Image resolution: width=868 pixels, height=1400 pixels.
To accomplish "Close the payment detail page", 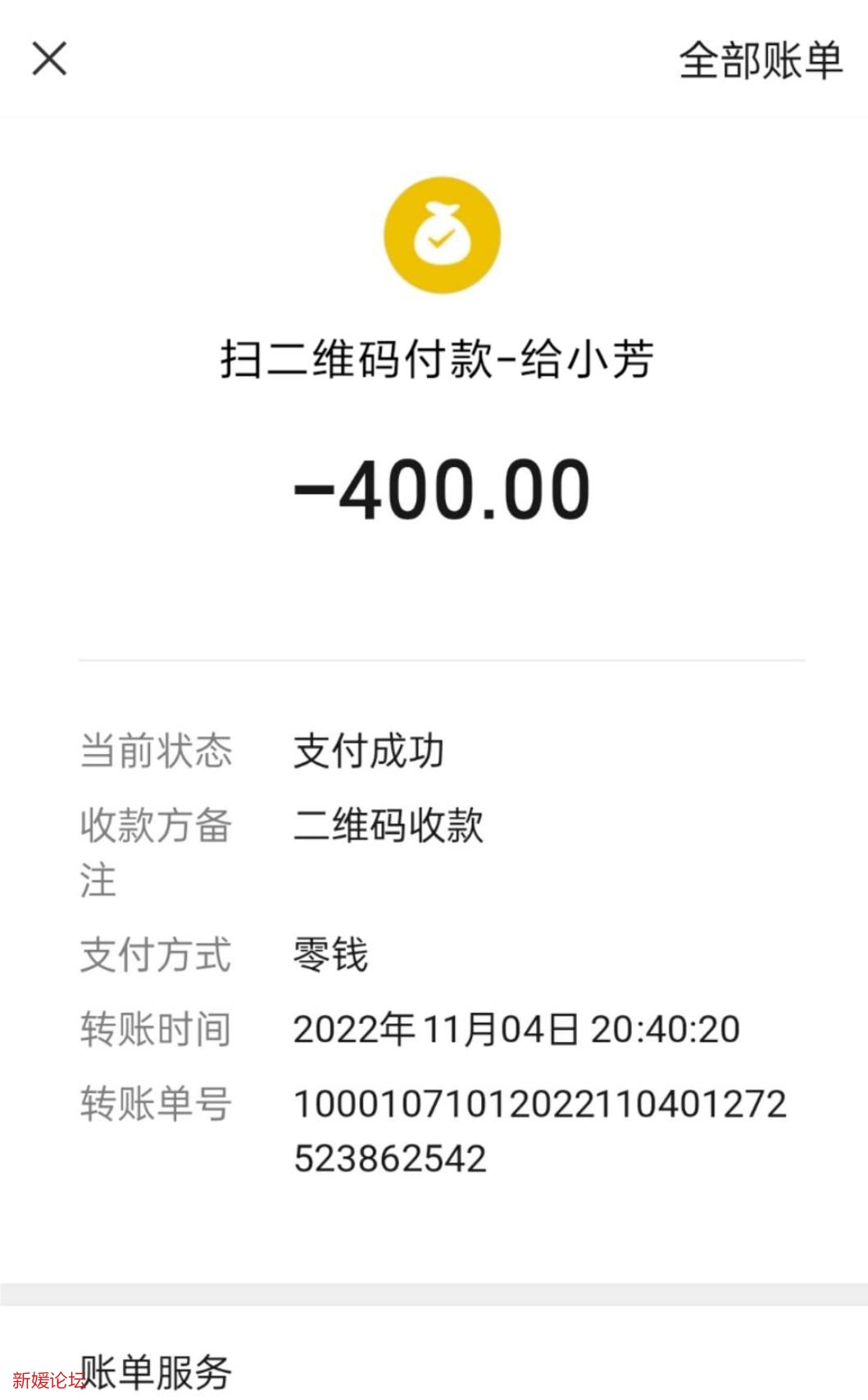I will [x=49, y=59].
